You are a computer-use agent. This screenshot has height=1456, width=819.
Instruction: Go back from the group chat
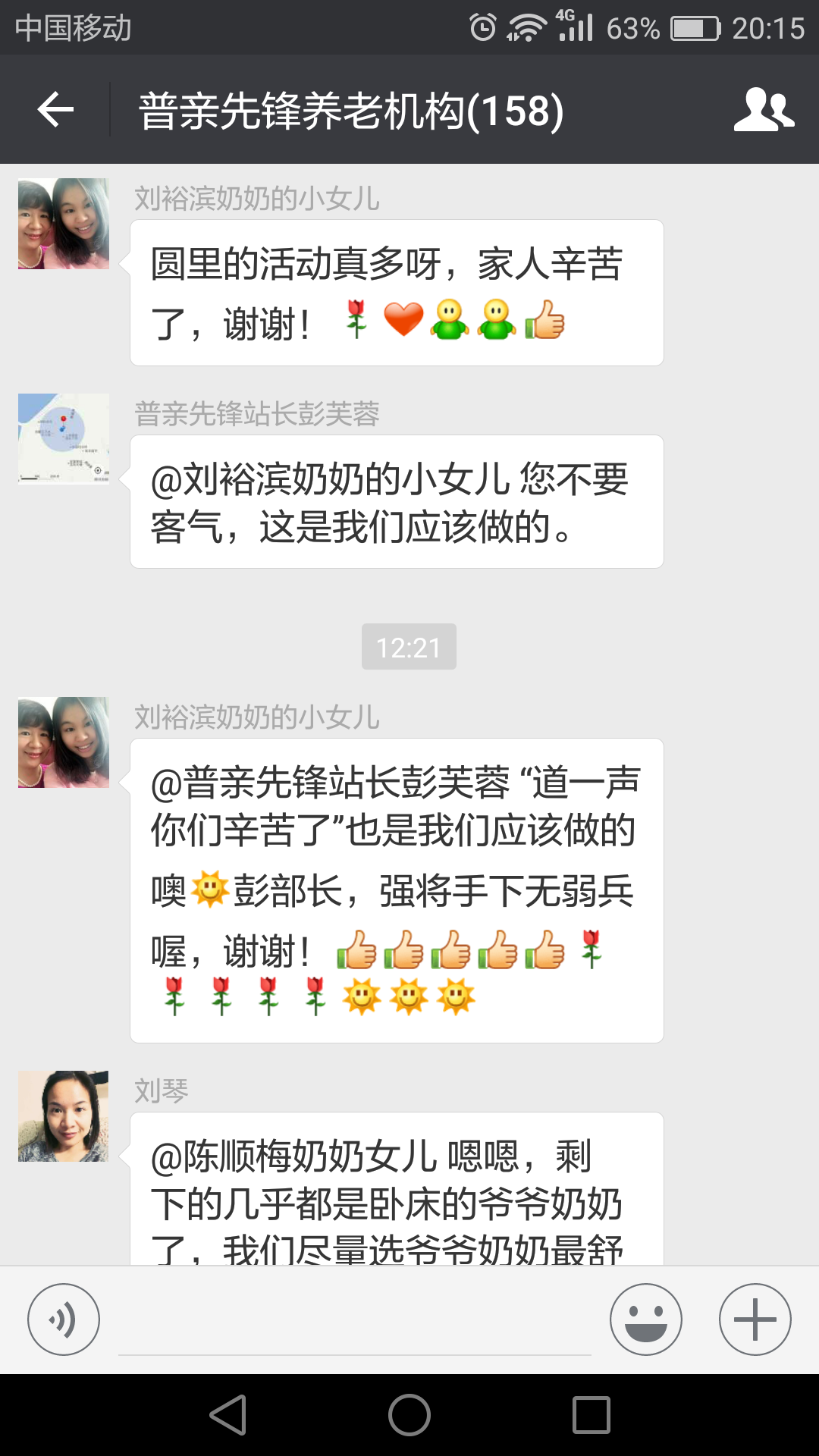(x=55, y=110)
